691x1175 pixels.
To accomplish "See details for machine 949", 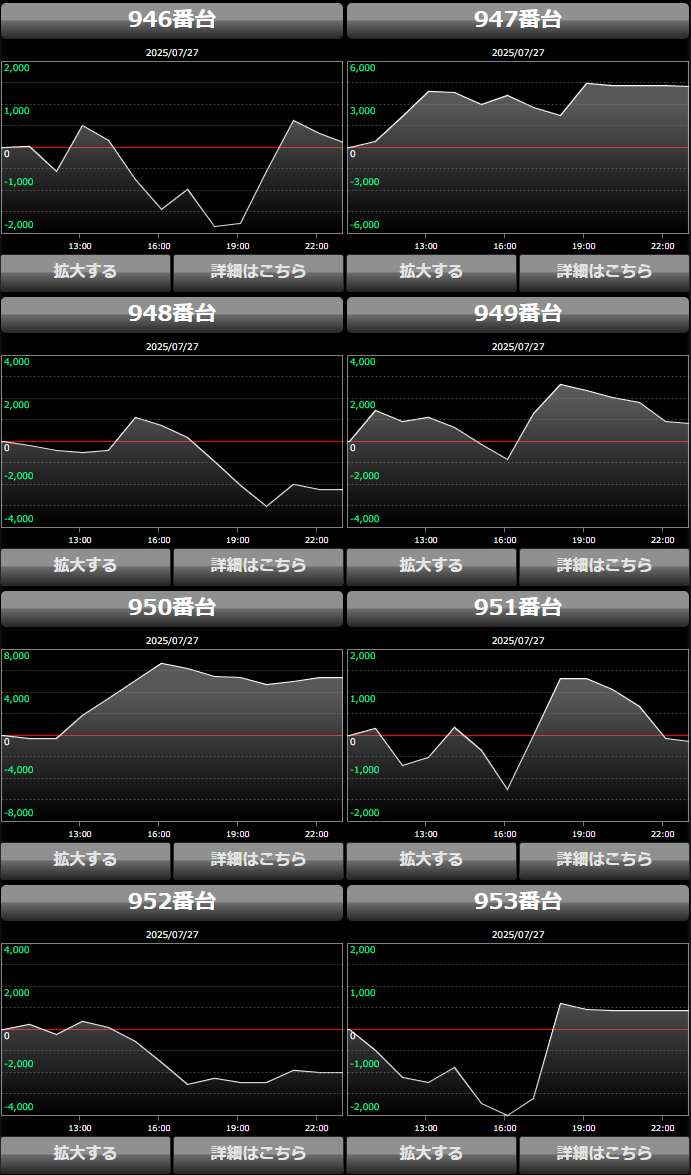I will (604, 565).
